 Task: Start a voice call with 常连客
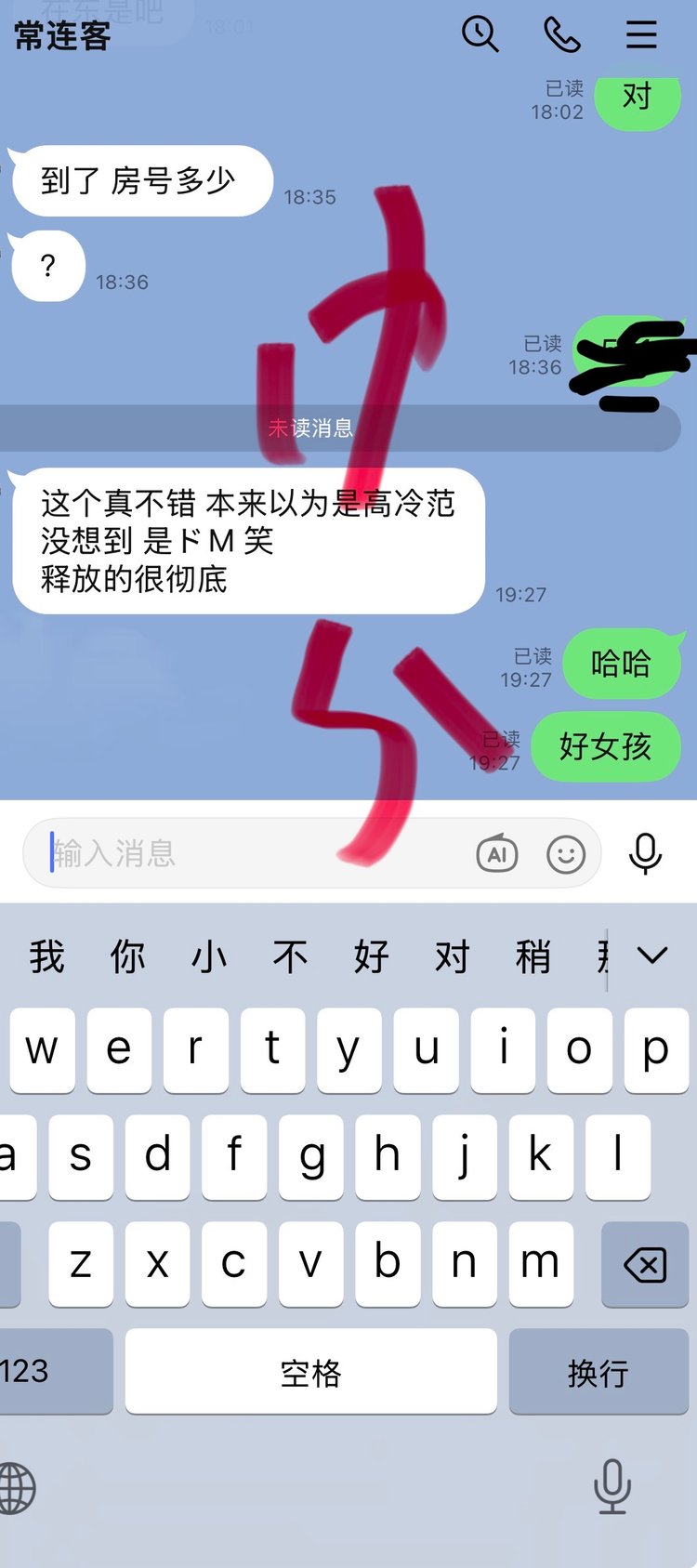click(x=561, y=35)
